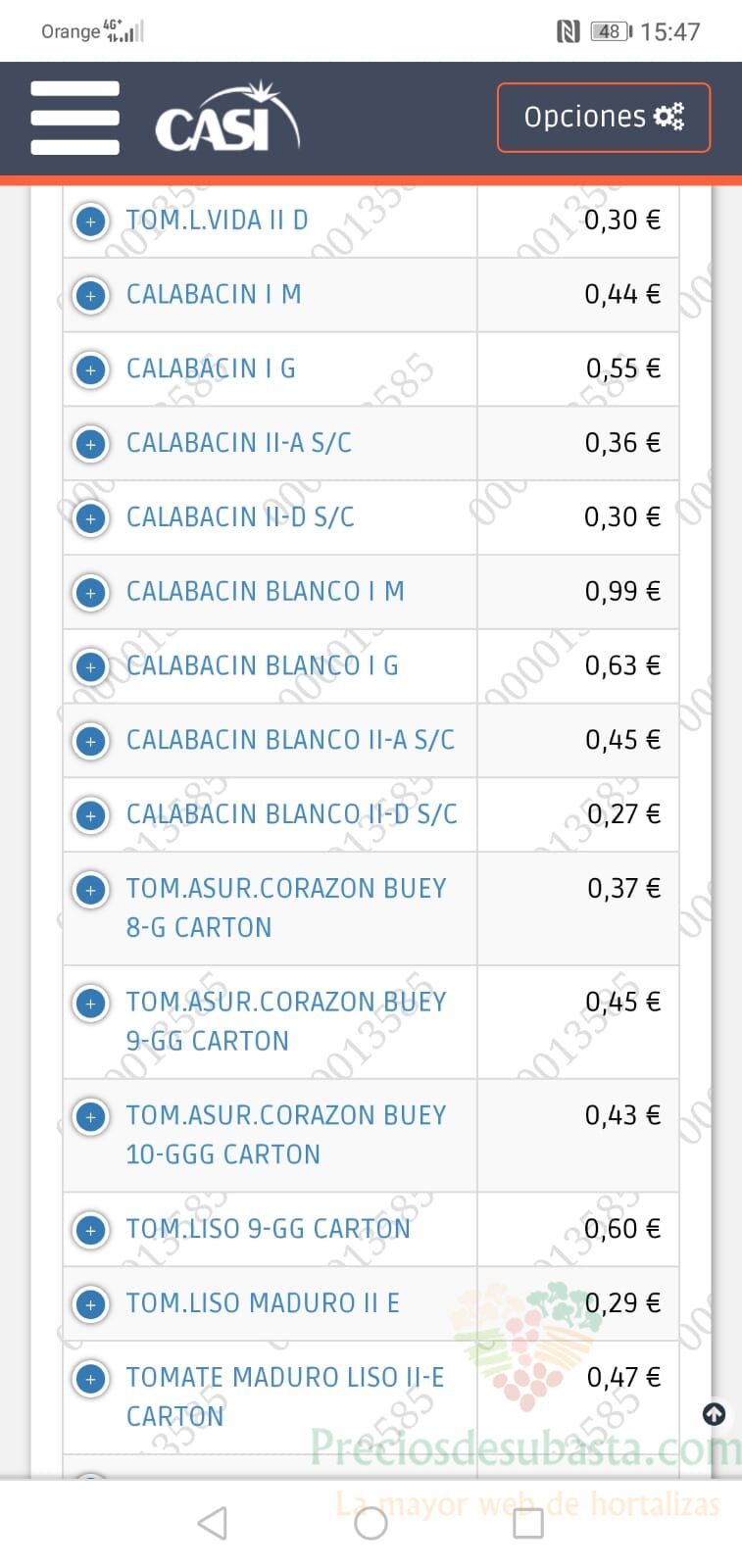Screen dimensions: 742x1568
Task: Expand TOM.ASUR.CORAZON BUEY 9-GG CARTON details
Action: point(91,1004)
